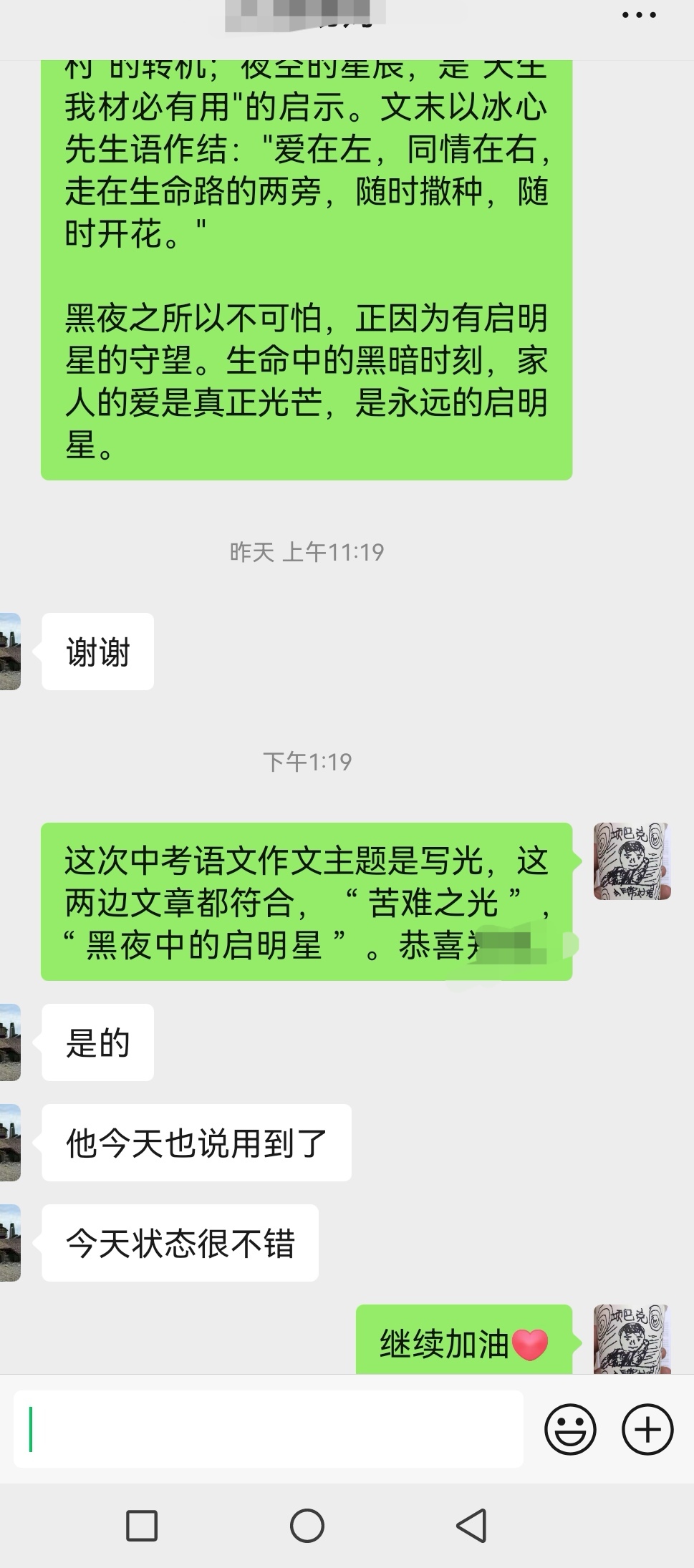Focus the message input field
Viewport: 694px width, 1568px height.
click(x=269, y=1429)
